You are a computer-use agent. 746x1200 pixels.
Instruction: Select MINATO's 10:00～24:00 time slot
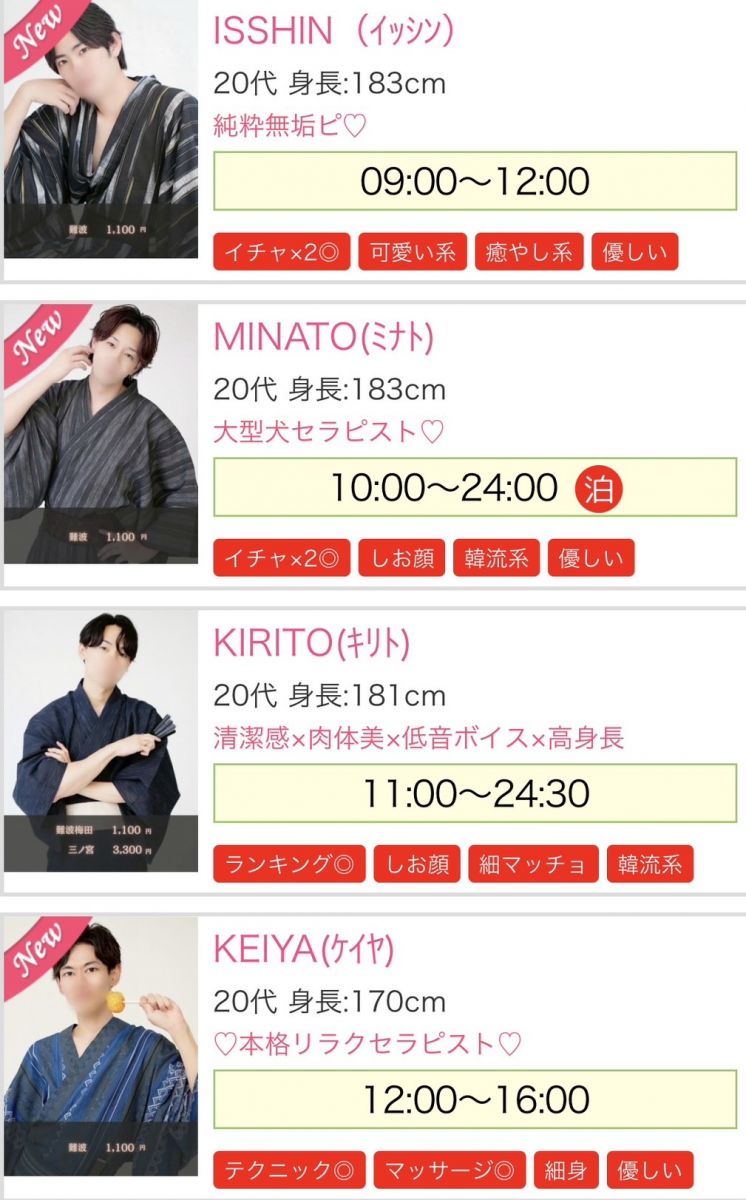click(475, 488)
